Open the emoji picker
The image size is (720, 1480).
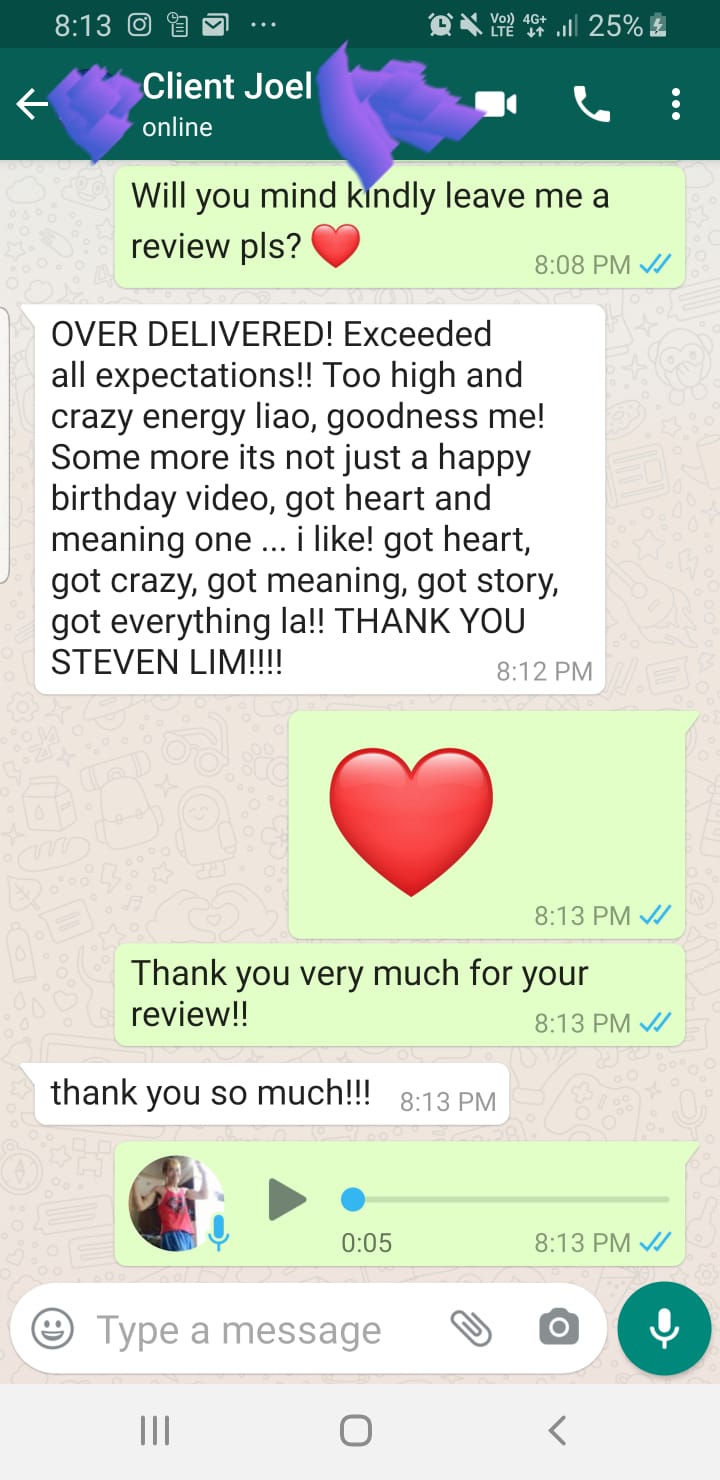click(52, 1330)
